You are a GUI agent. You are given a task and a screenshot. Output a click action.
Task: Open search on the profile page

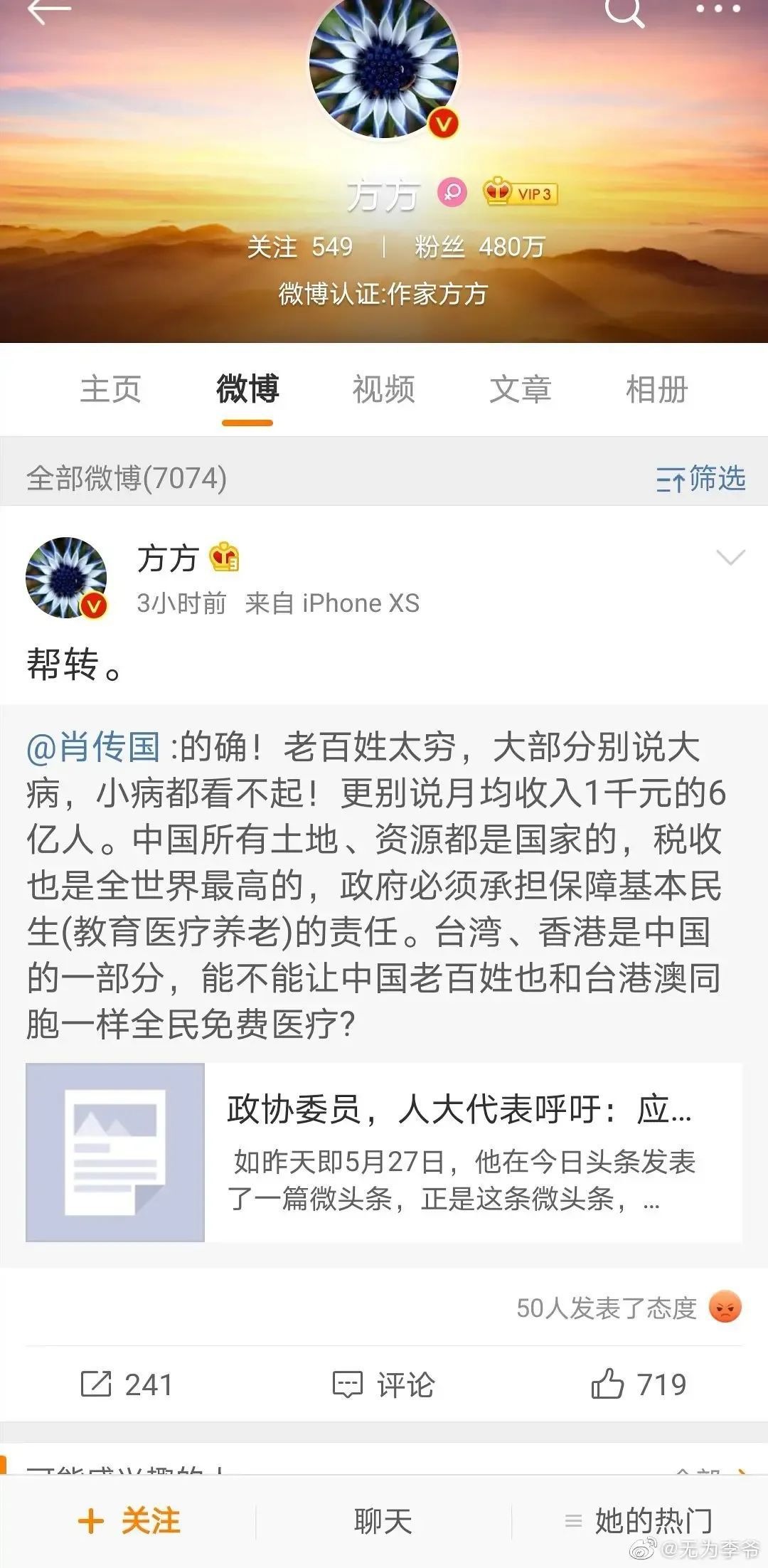(624, 12)
